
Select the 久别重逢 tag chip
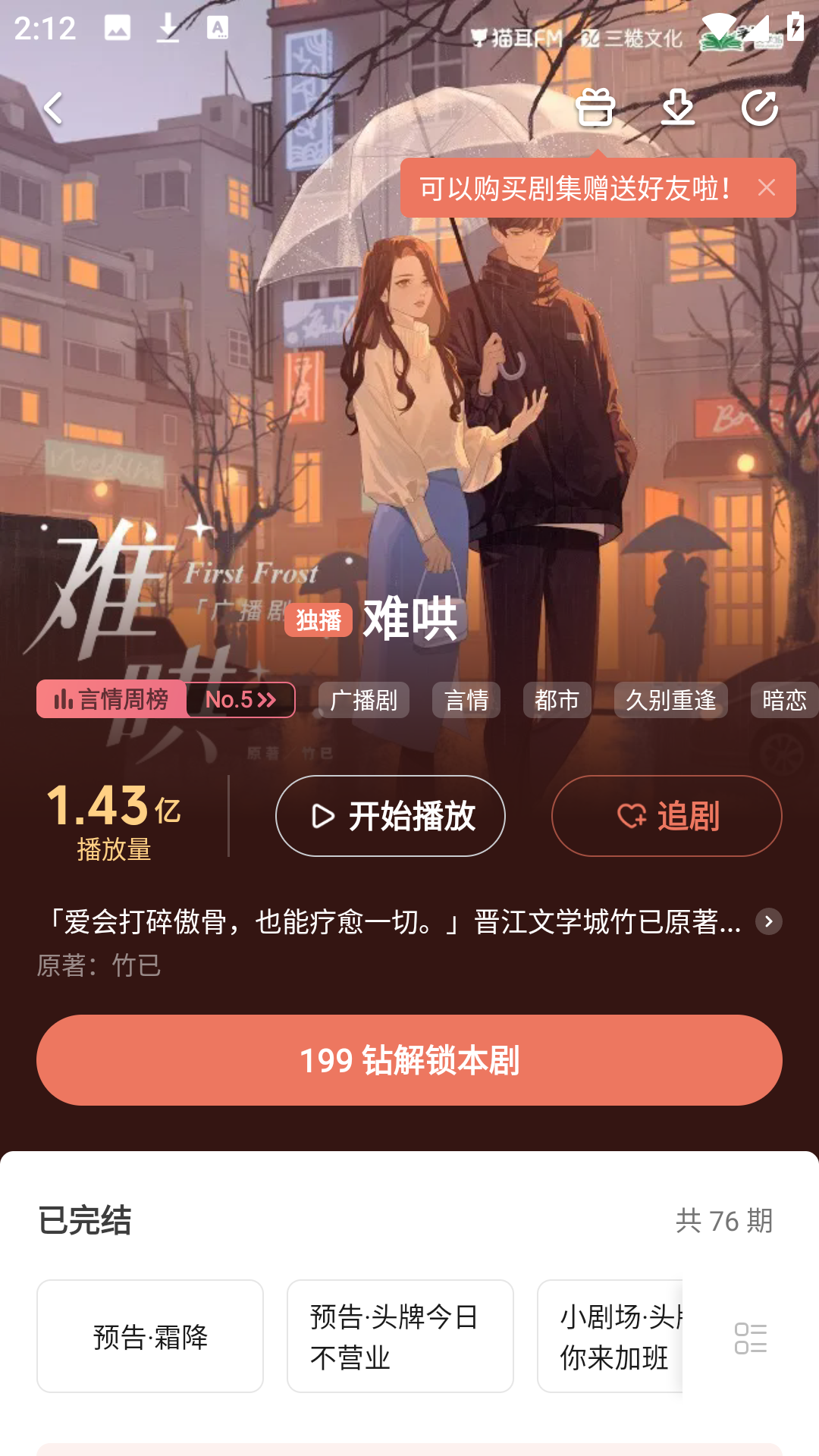pos(670,700)
